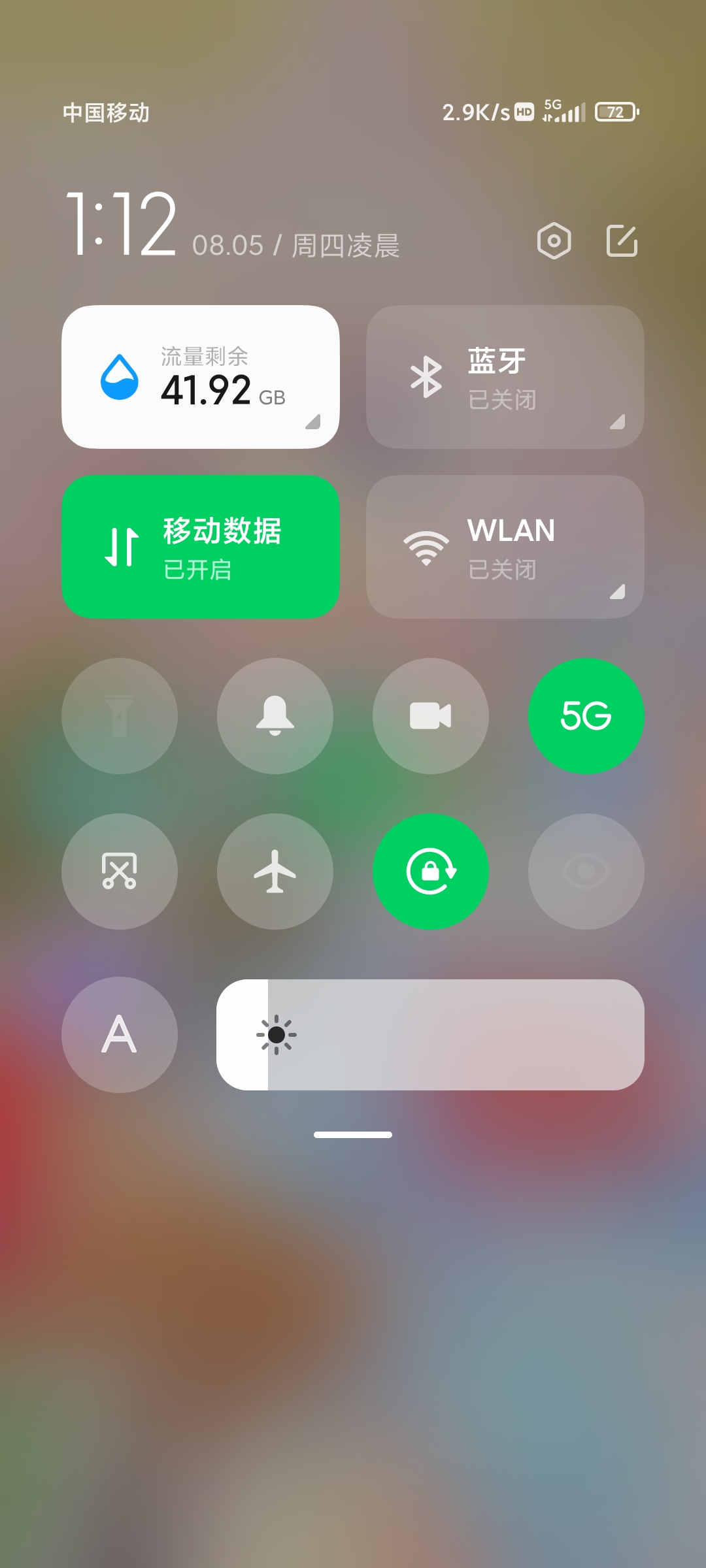Turn on Bluetooth (蓝牙)
The height and width of the screenshot is (1568, 706).
pos(505,377)
